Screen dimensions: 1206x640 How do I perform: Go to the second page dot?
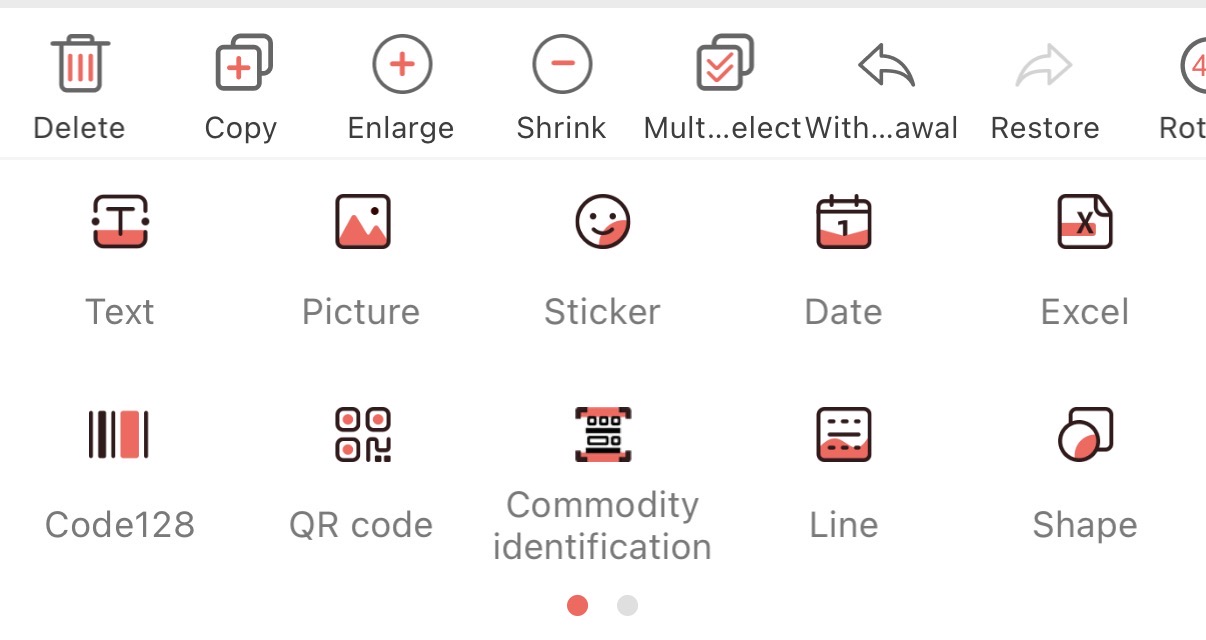627,605
